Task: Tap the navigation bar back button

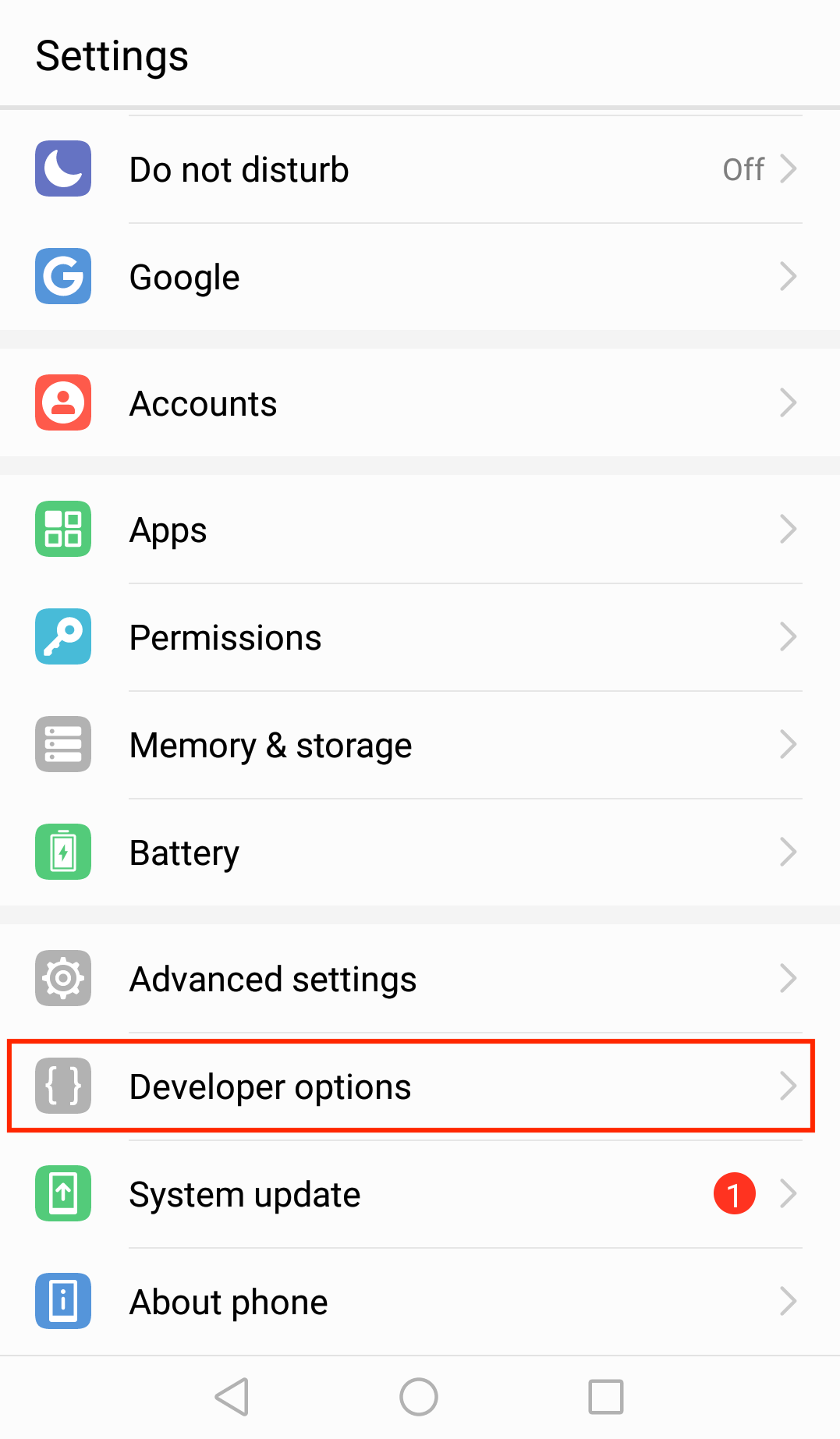Action: pos(232,1397)
